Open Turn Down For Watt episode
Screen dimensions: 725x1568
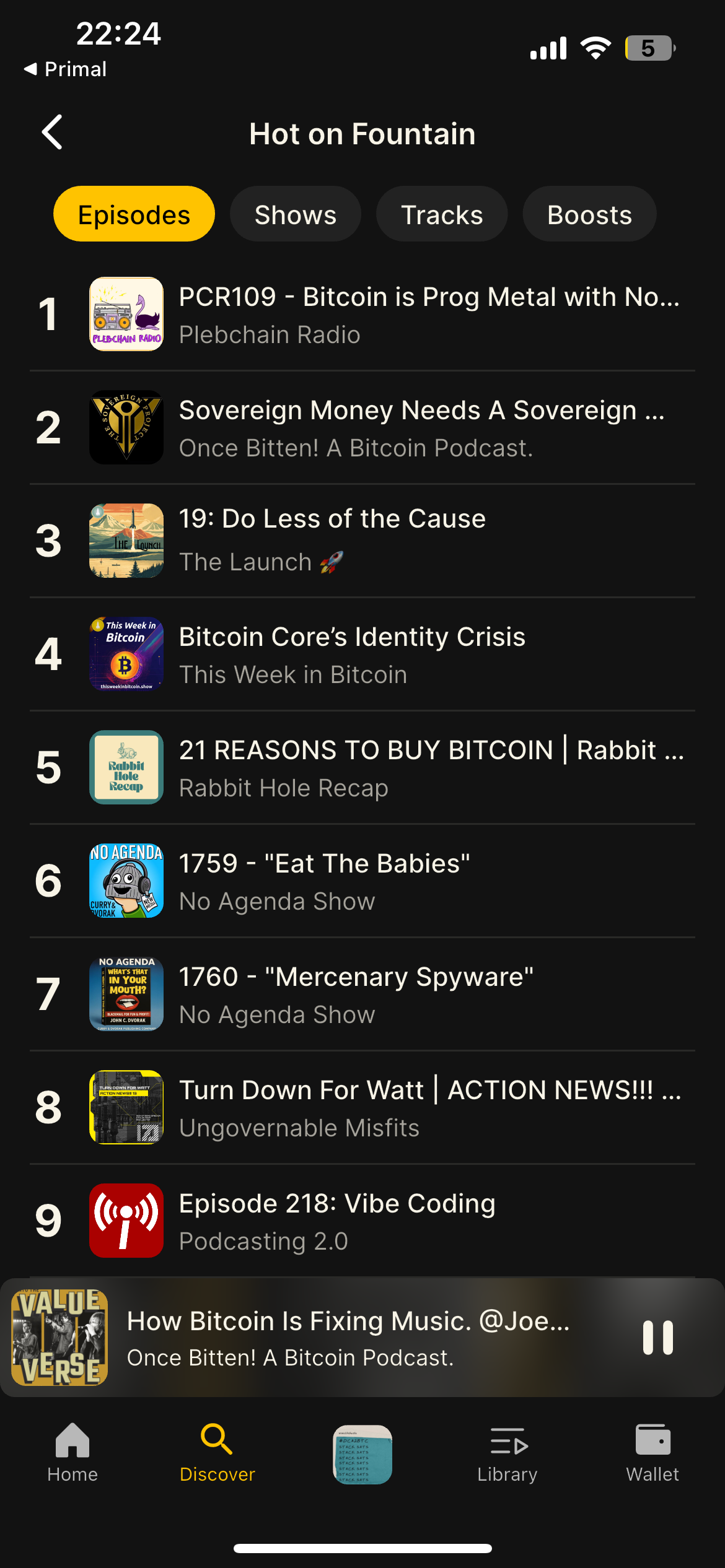pos(362,1107)
